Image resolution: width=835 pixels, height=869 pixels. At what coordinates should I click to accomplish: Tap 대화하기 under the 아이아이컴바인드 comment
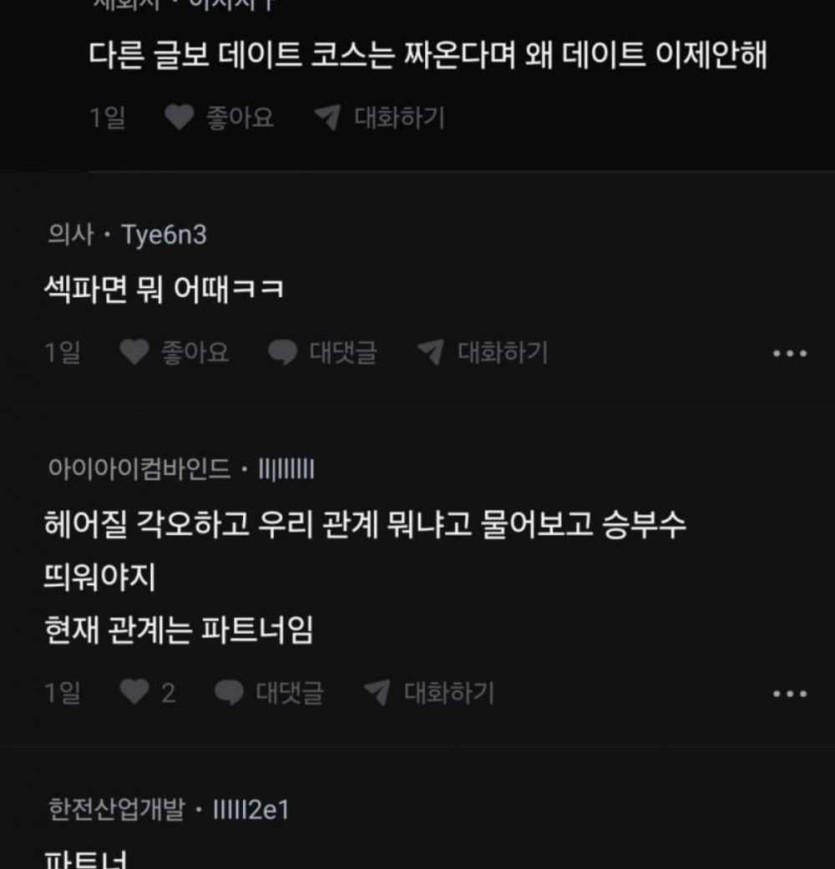click(429, 692)
